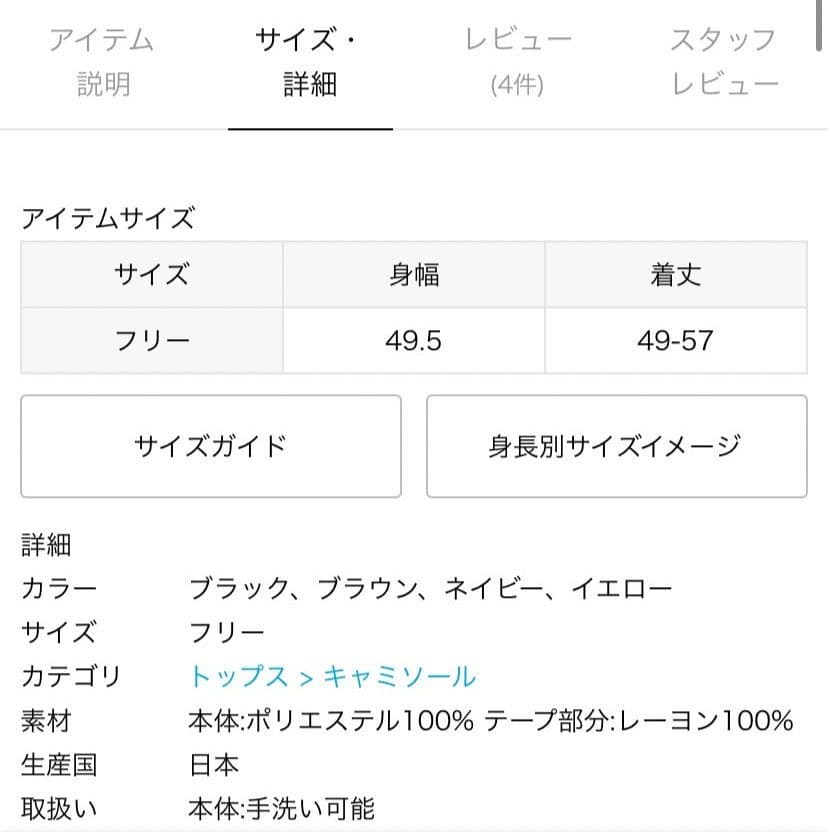828x832 pixels.
Task: Open the トップス category link
Action: (x=236, y=676)
